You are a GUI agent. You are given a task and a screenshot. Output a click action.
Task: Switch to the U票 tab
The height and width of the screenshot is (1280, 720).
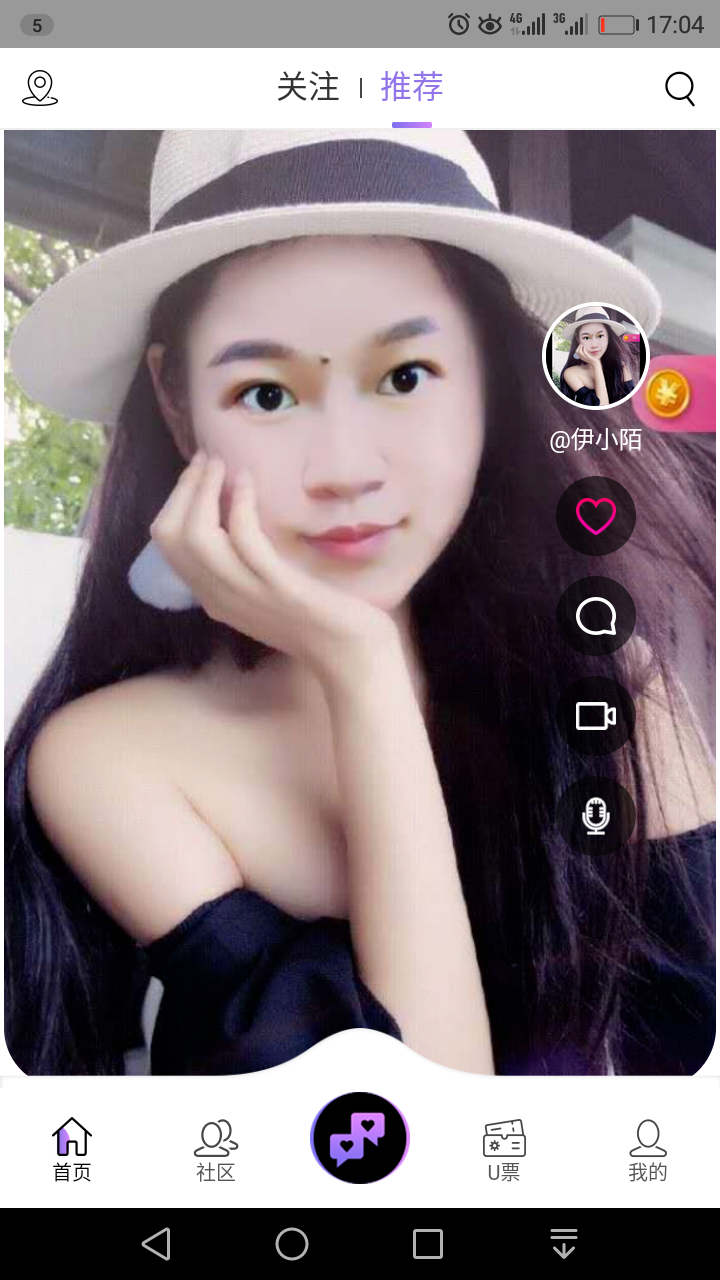coord(504,1150)
